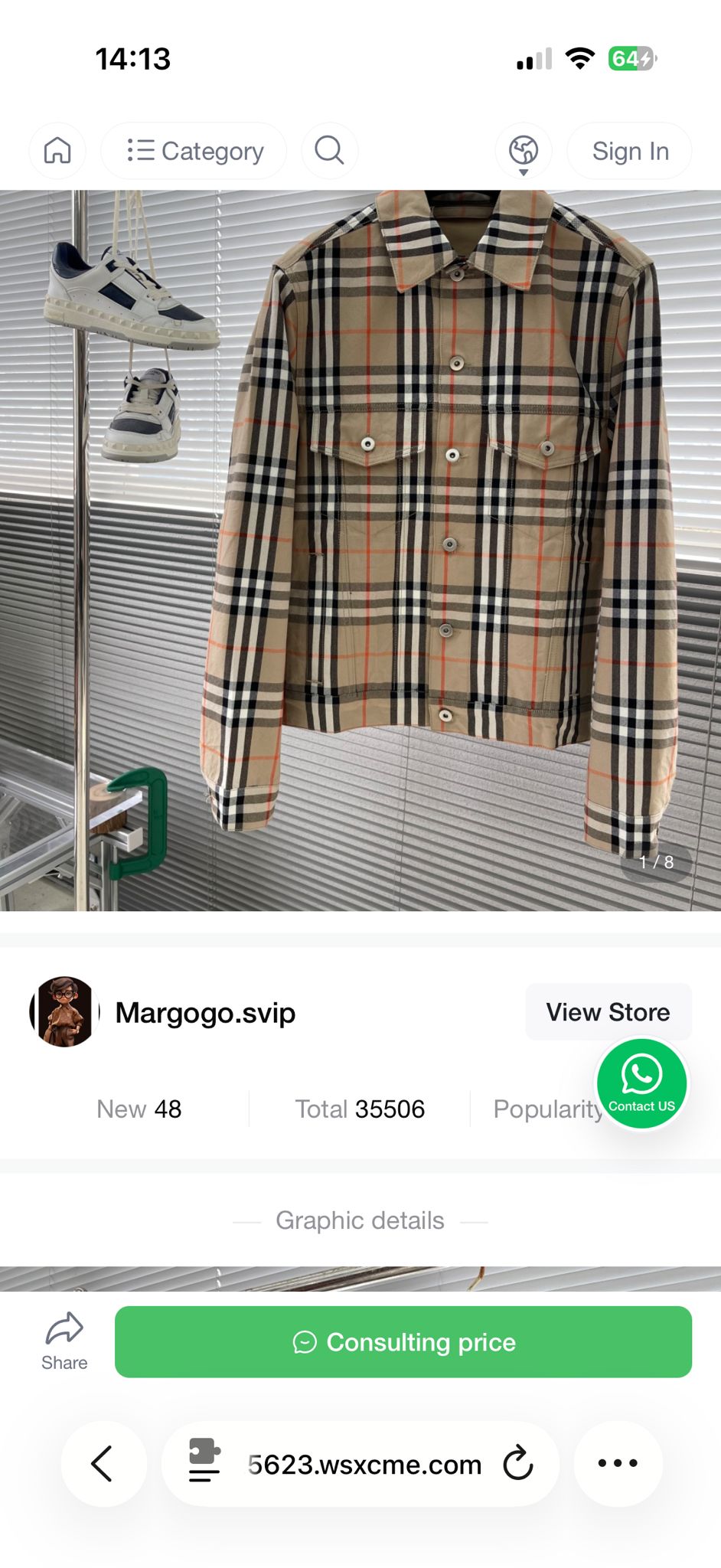Contact us via WhatsApp floating button
Image resolution: width=721 pixels, height=1568 pixels.
(641, 1083)
